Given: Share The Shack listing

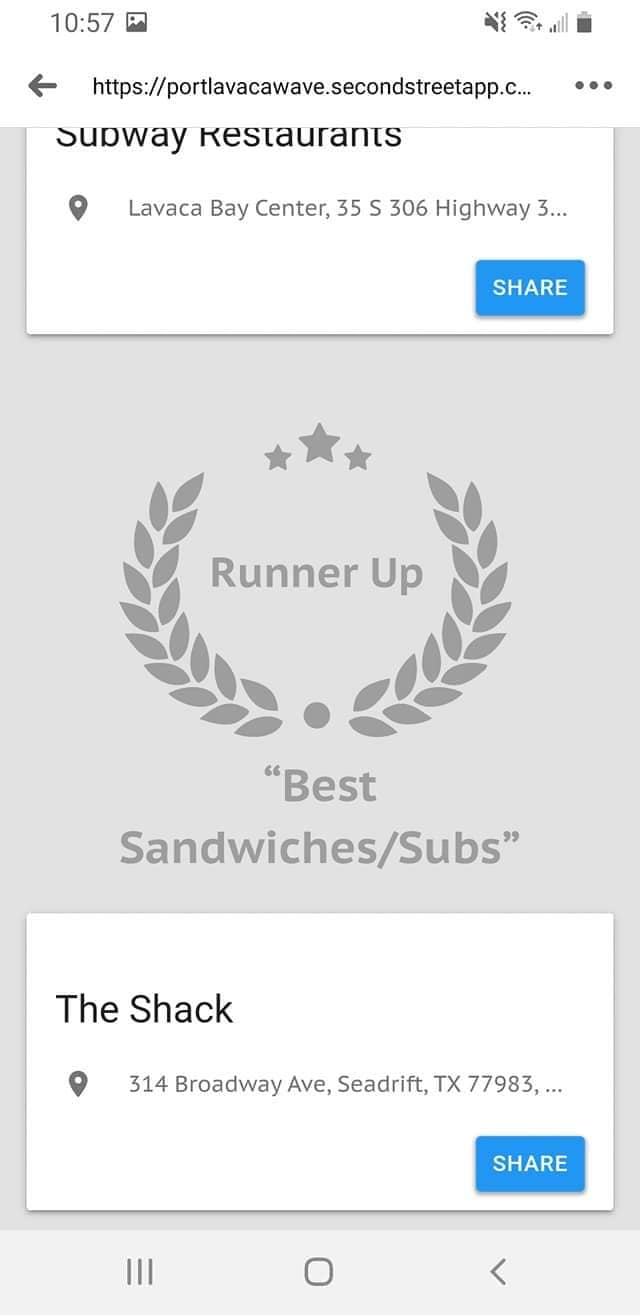Looking at the screenshot, I should pos(529,1164).
